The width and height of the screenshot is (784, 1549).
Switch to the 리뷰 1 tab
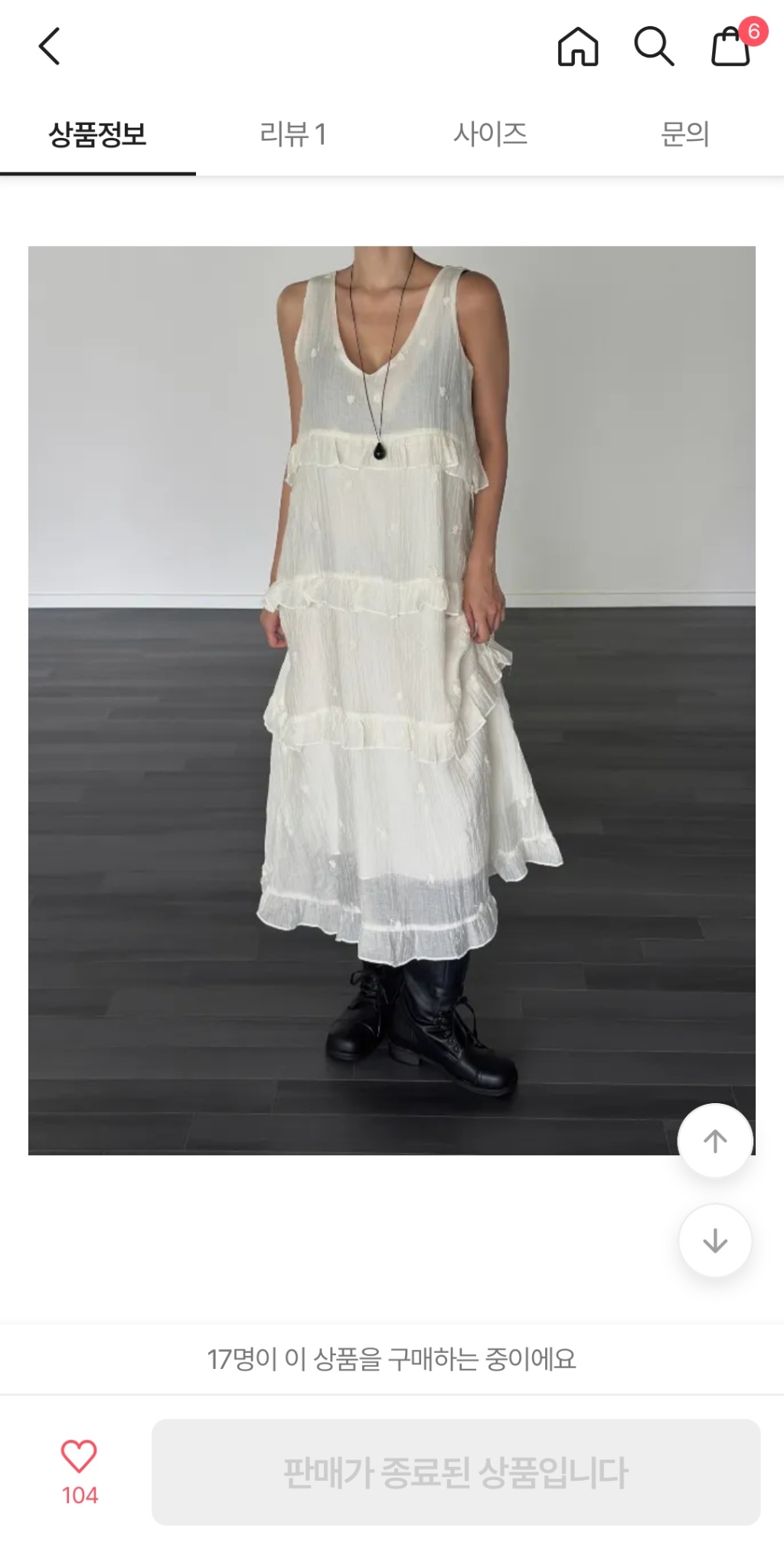pos(293,135)
